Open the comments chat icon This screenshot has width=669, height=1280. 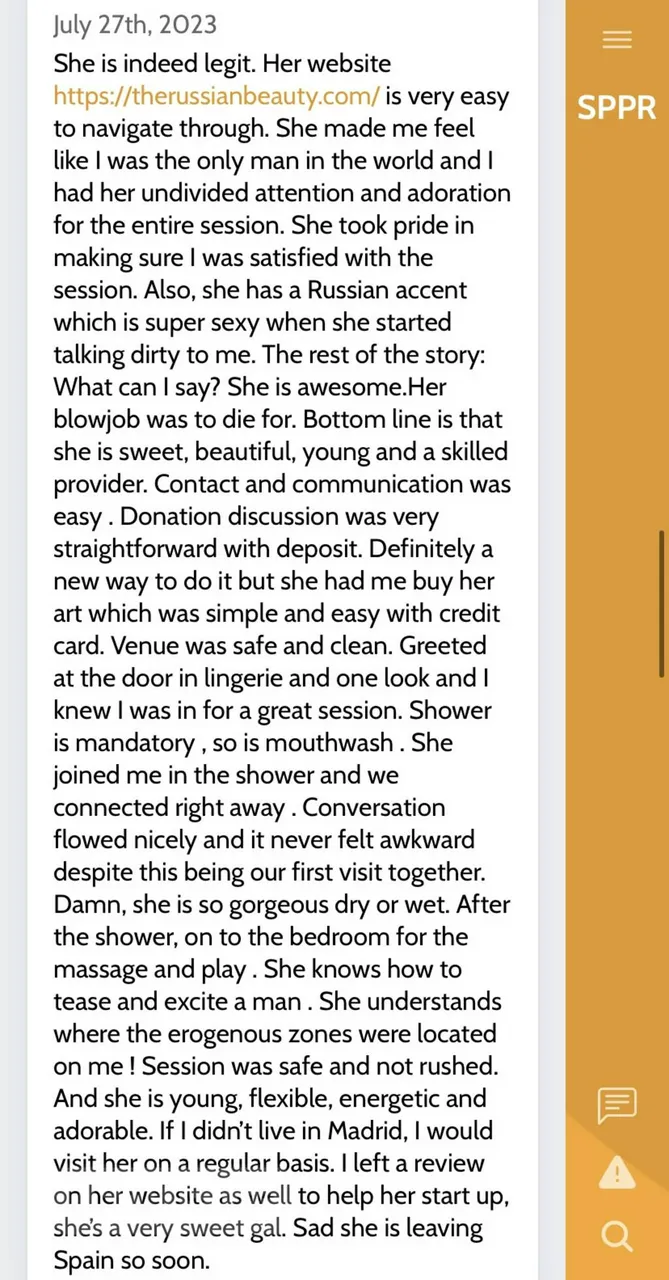(617, 1107)
